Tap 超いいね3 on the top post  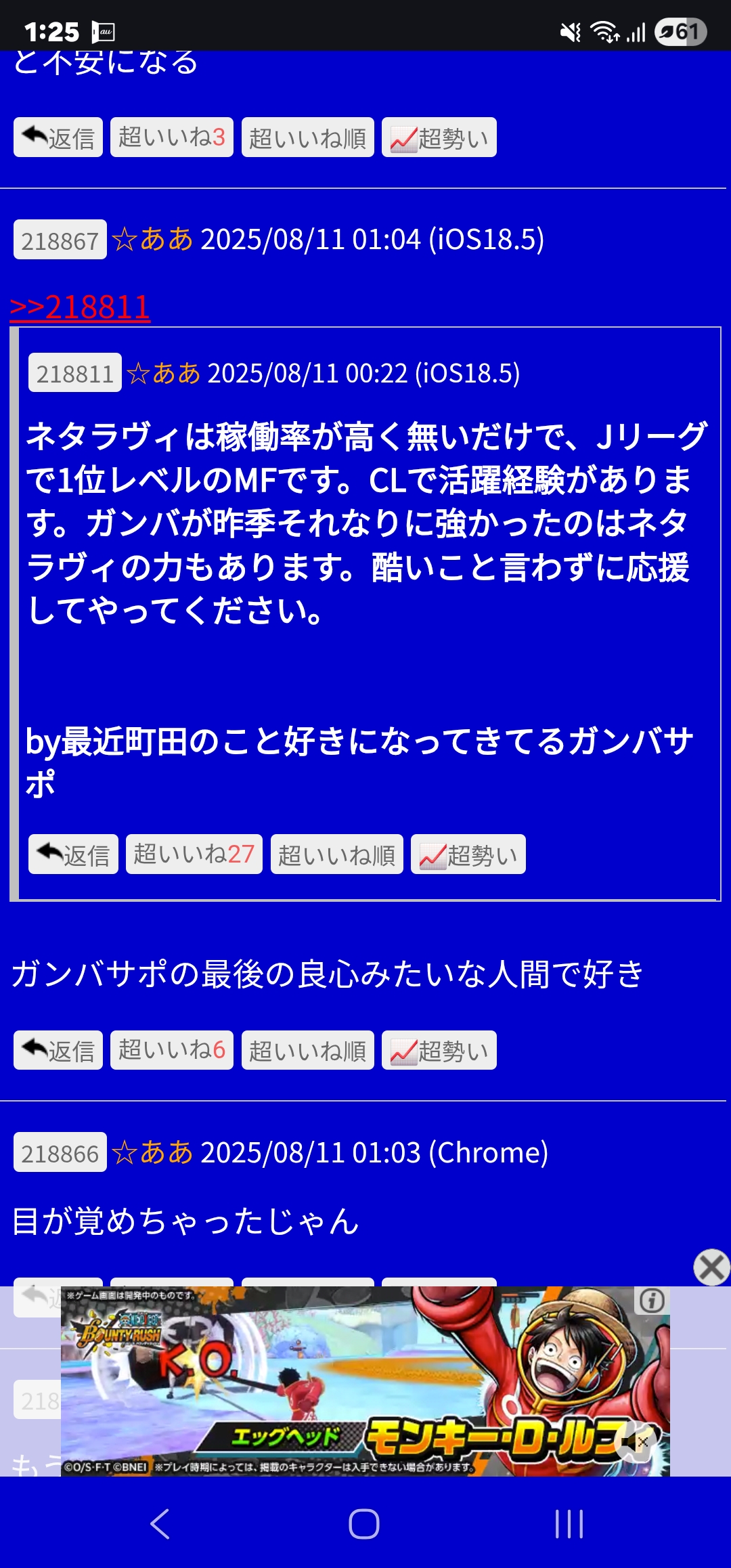pyautogui.click(x=172, y=137)
